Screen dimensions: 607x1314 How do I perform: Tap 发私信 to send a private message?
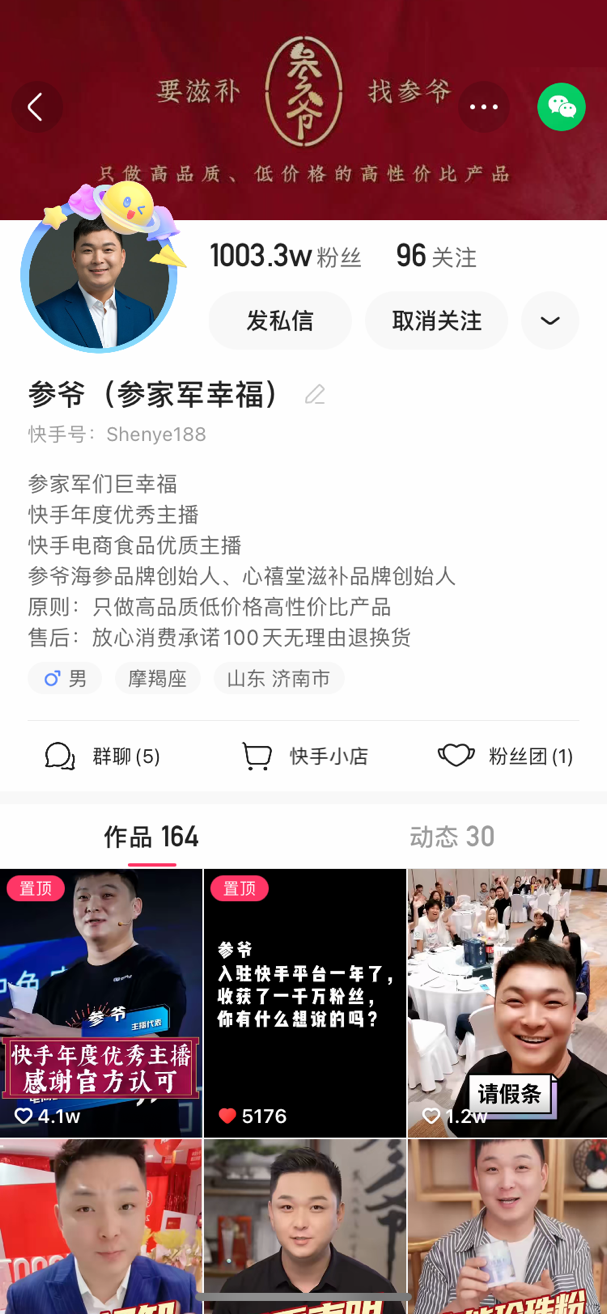[x=280, y=321]
